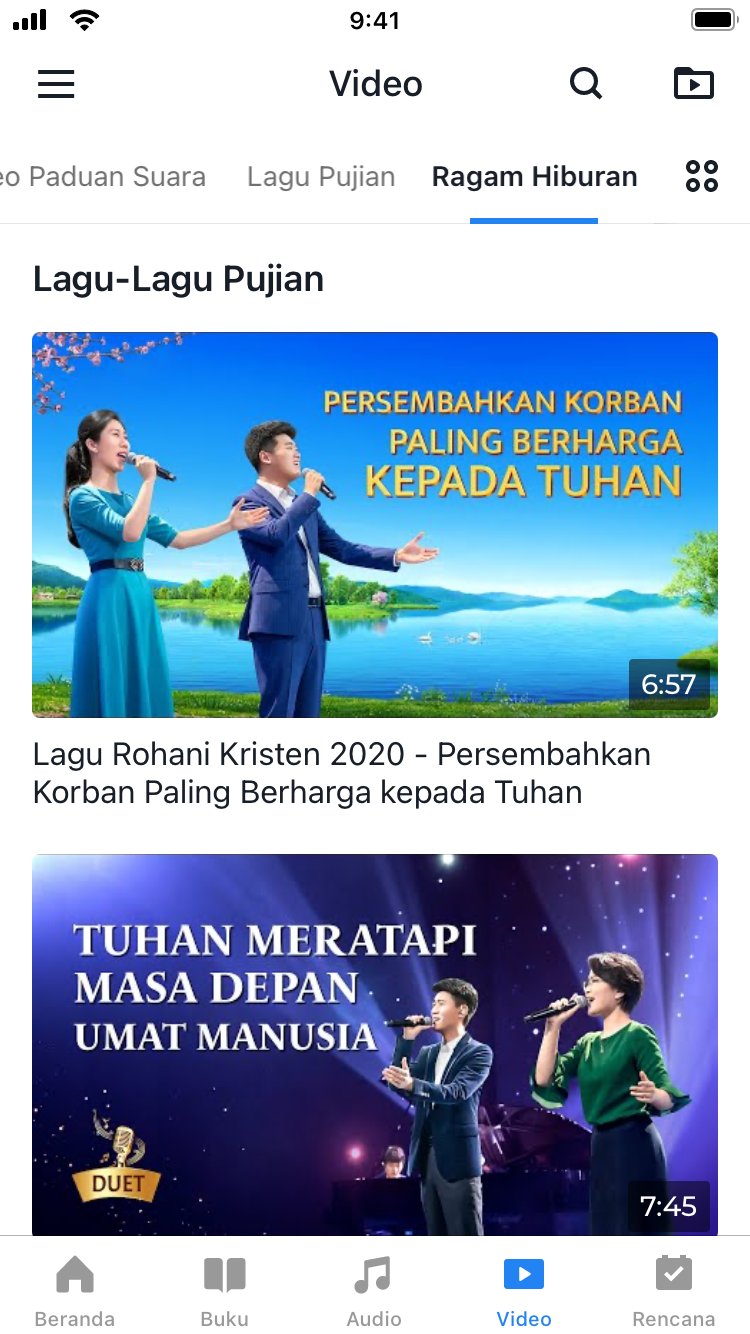Screen dimensions: 750x1334
Task: Switch to the Buku tab
Action: (225, 1288)
